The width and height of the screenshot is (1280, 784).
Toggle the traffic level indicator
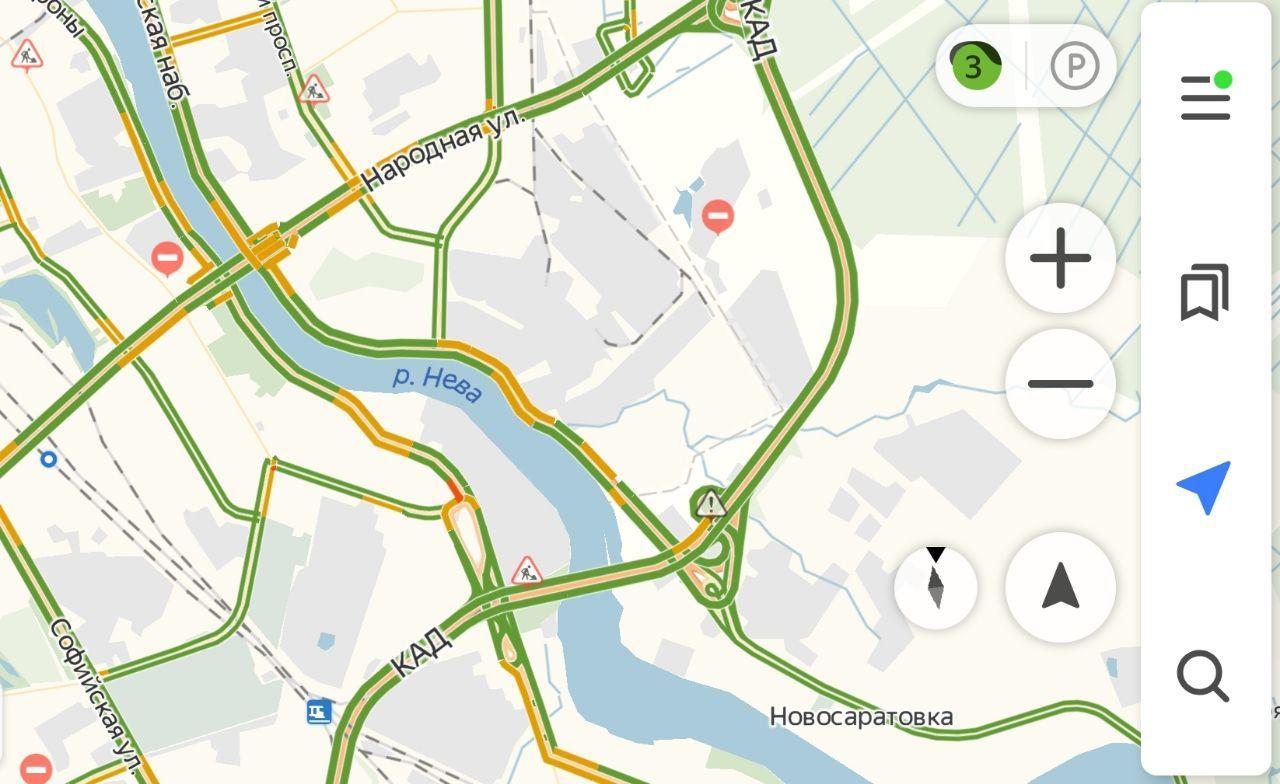pos(975,66)
